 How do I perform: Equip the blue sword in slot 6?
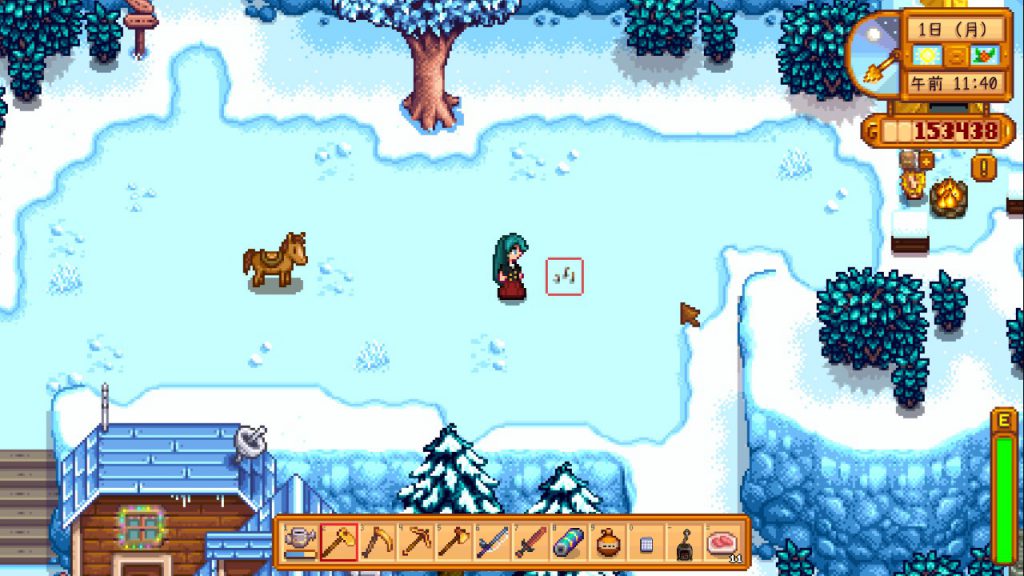tap(493, 543)
